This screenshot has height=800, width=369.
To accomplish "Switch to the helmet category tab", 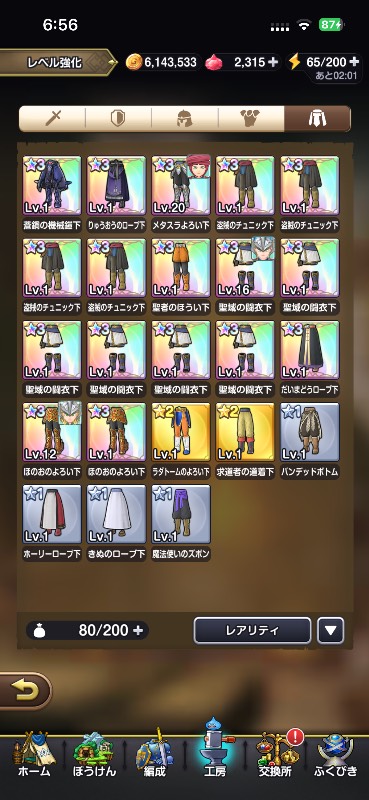I will coord(185,119).
